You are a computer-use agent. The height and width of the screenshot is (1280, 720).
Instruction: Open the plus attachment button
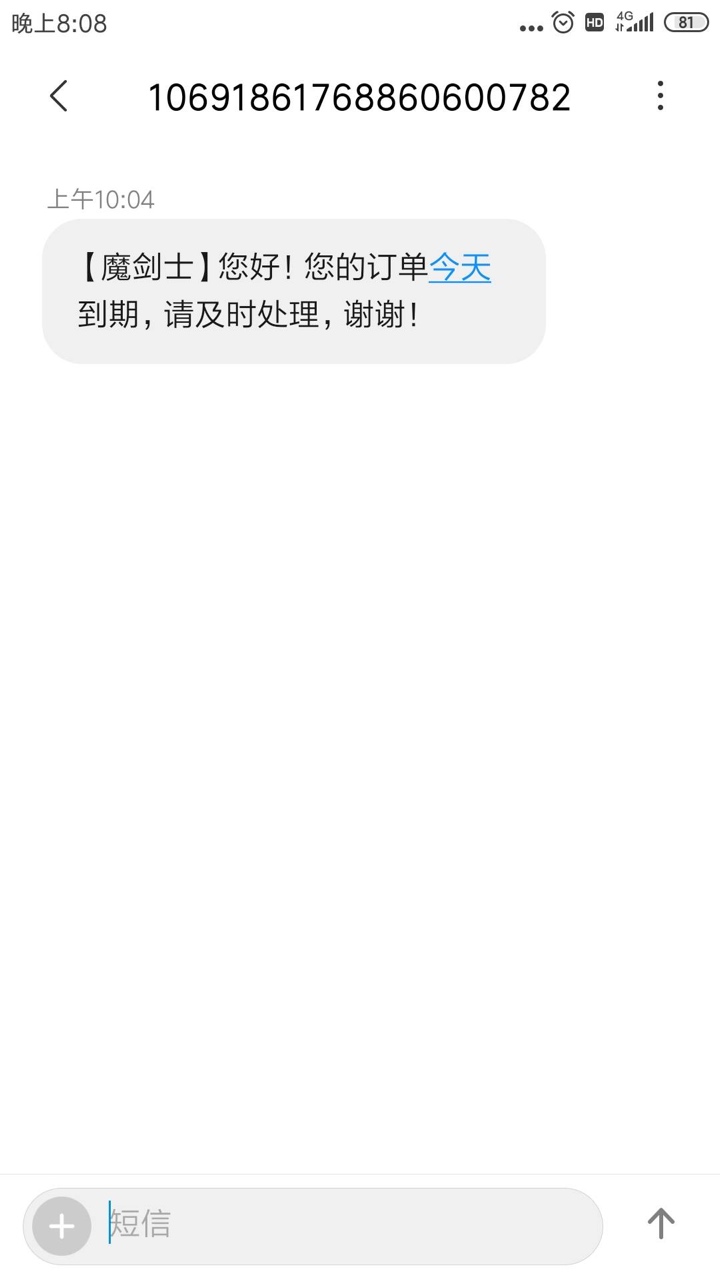tap(62, 1226)
